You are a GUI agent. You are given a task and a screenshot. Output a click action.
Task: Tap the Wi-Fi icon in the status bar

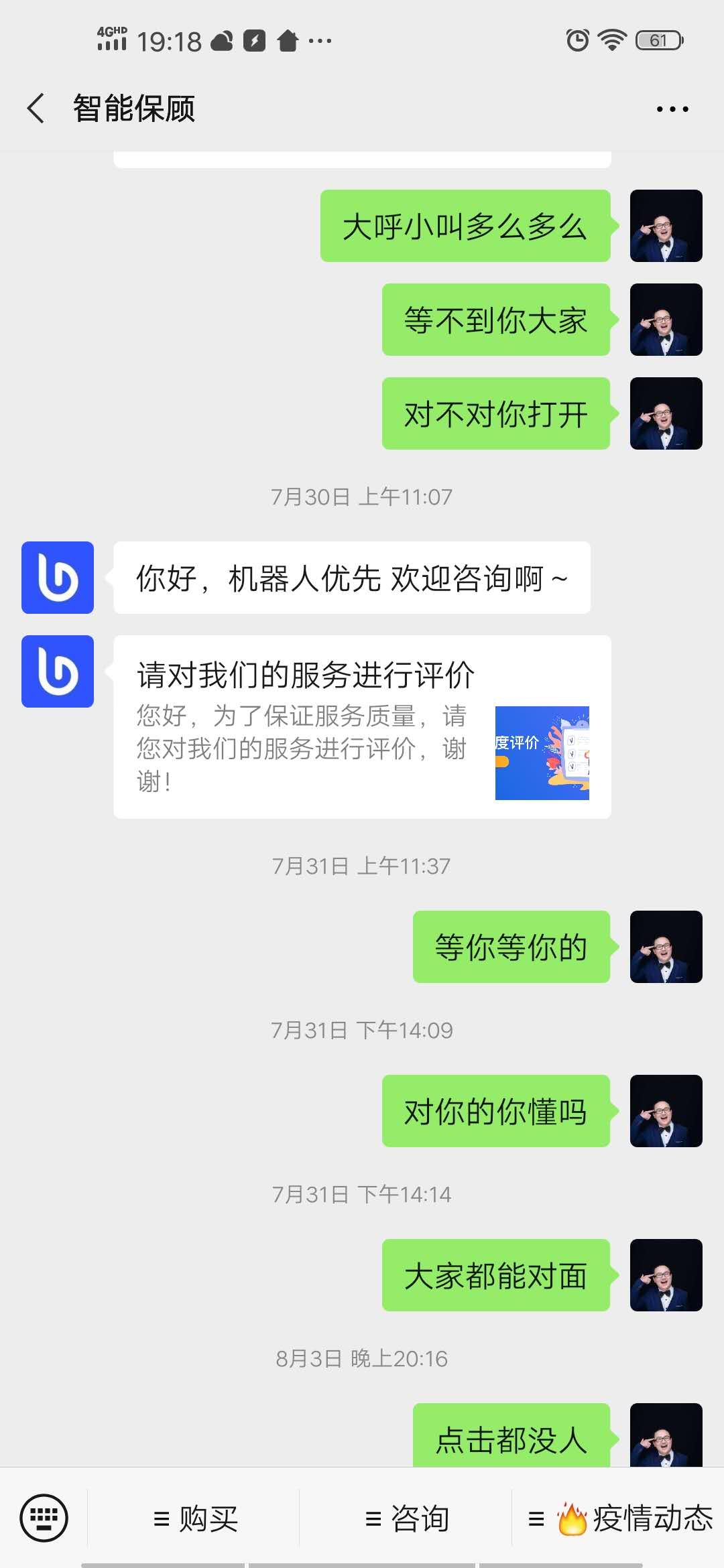(611, 41)
